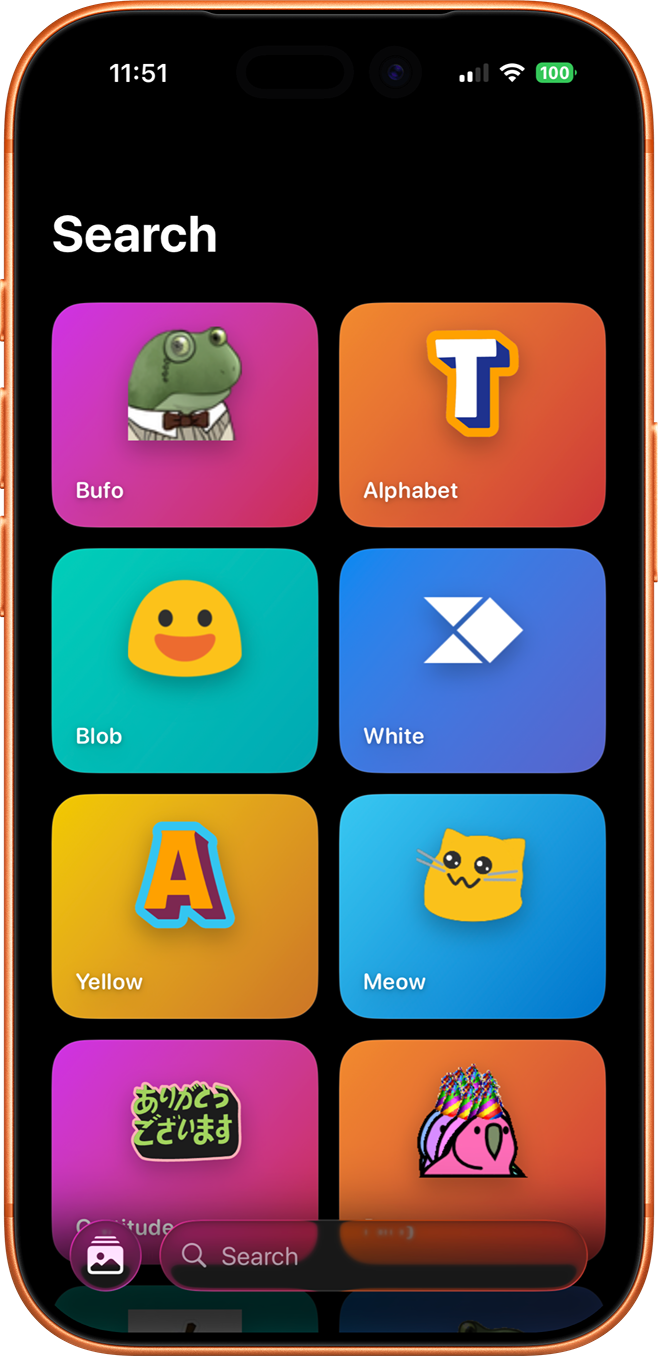This screenshot has width=658, height=1356.
Task: Tap the Search field at the bottom
Action: [x=372, y=1256]
